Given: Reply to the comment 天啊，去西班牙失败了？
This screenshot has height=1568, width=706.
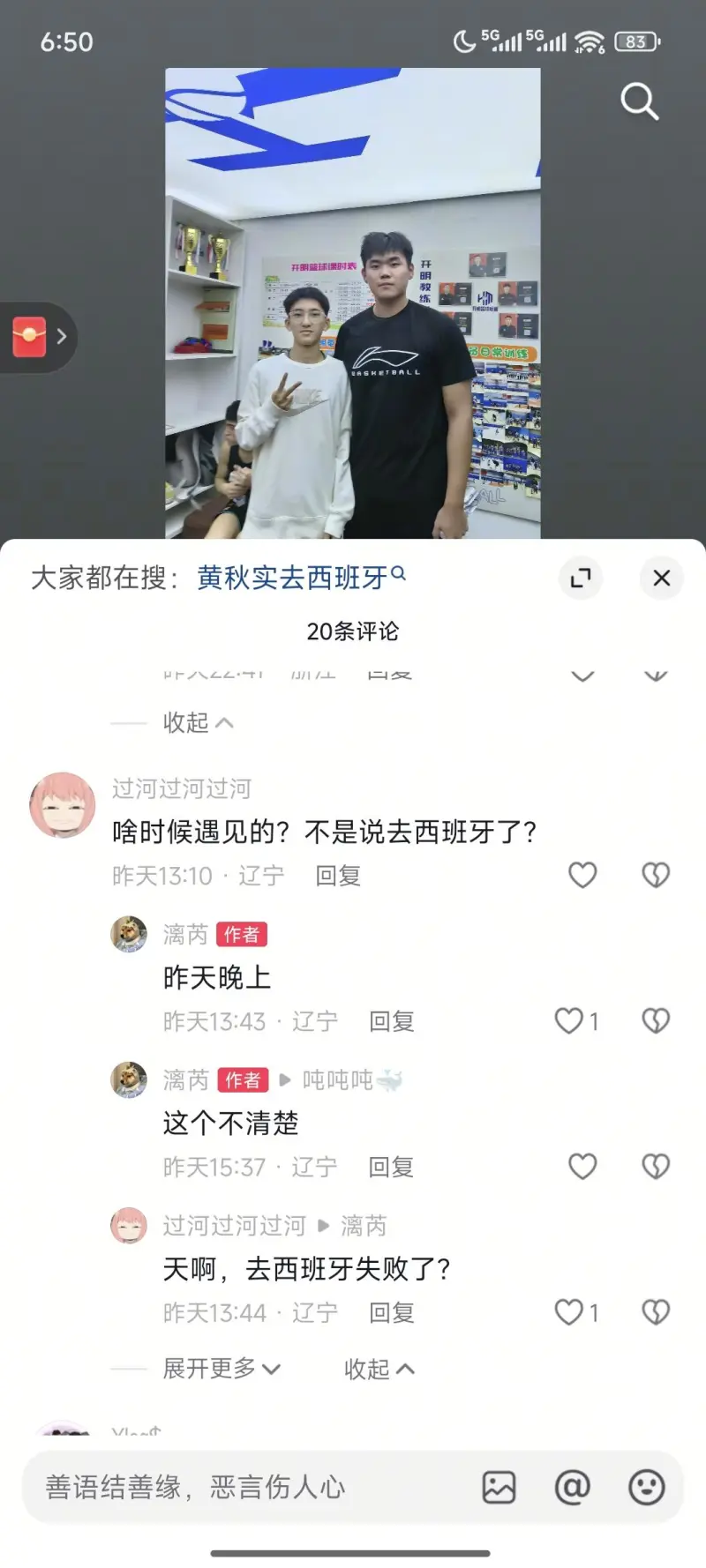Looking at the screenshot, I should coord(391,1313).
